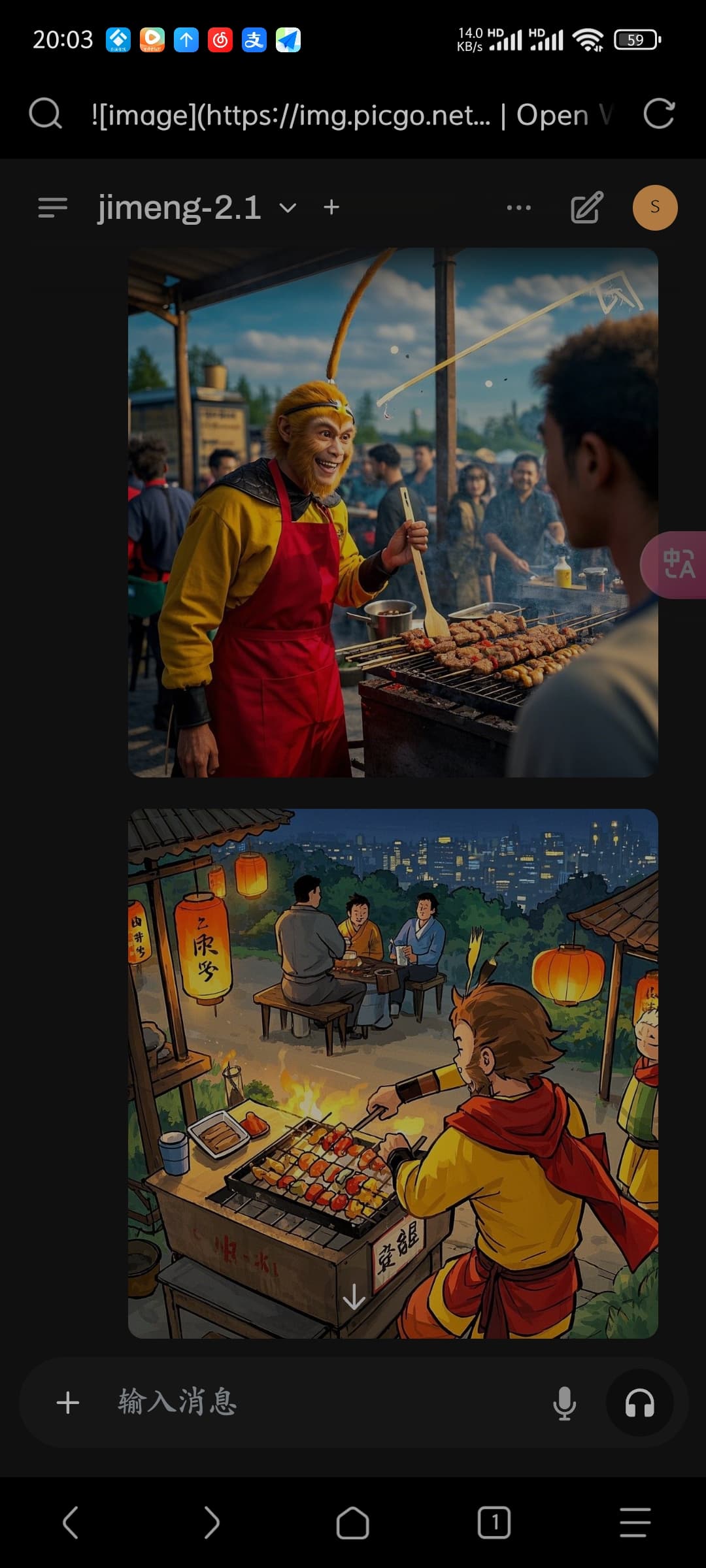Open the attachment plus in message bar
706x1568 pixels.
coord(68,1403)
